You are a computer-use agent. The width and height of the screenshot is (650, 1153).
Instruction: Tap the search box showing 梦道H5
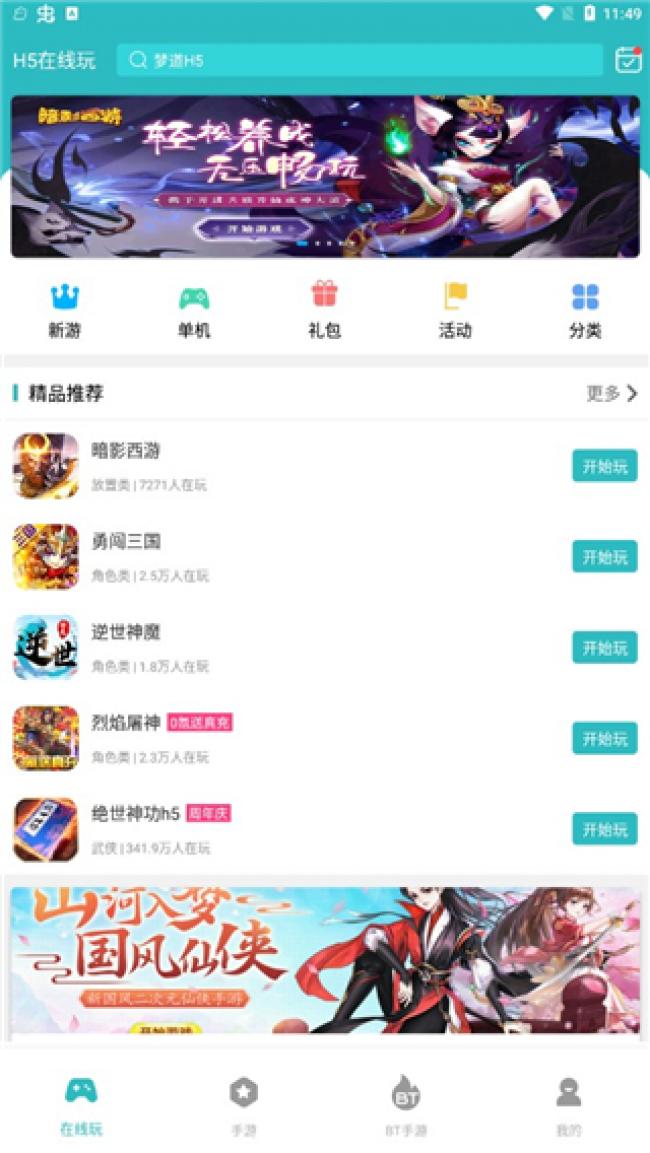[x=360, y=60]
